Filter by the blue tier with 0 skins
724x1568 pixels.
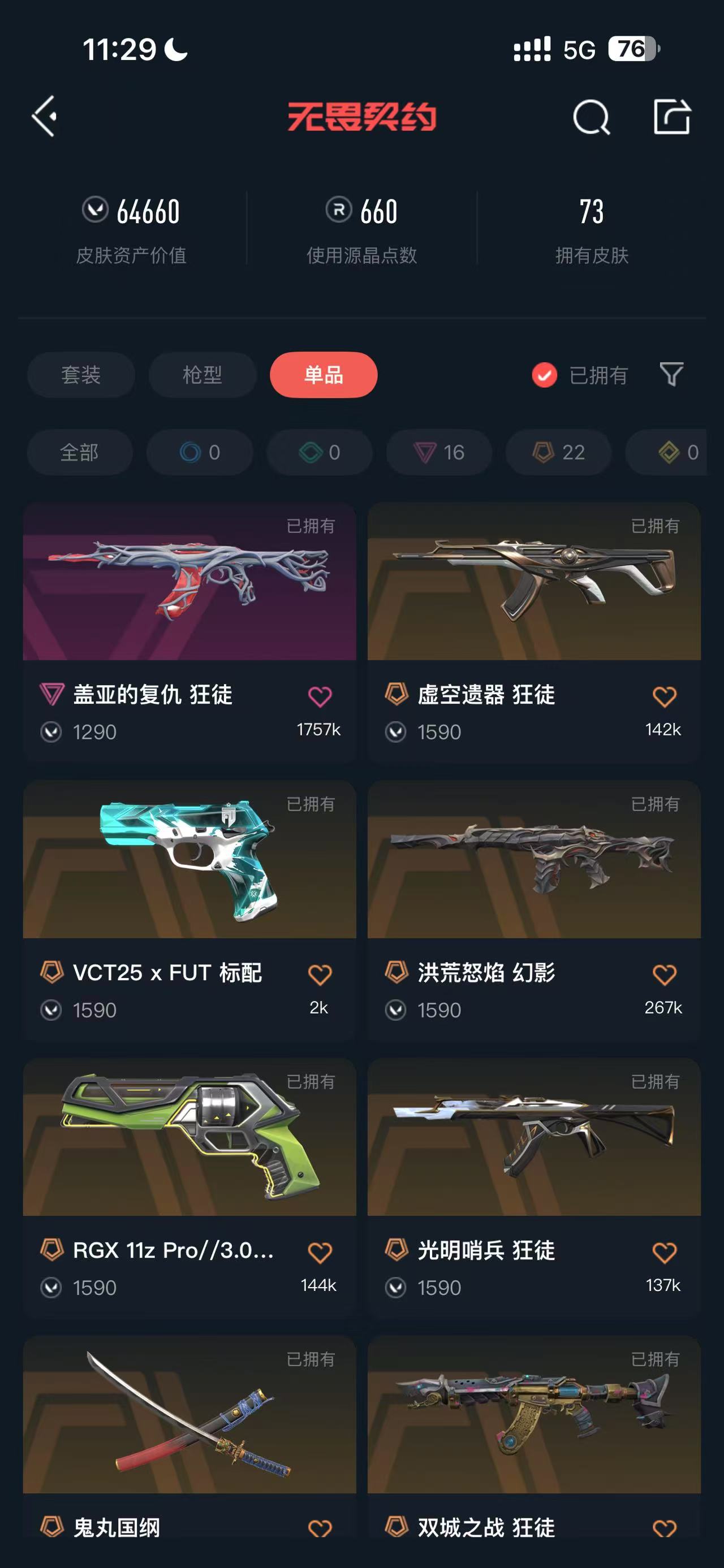point(200,452)
